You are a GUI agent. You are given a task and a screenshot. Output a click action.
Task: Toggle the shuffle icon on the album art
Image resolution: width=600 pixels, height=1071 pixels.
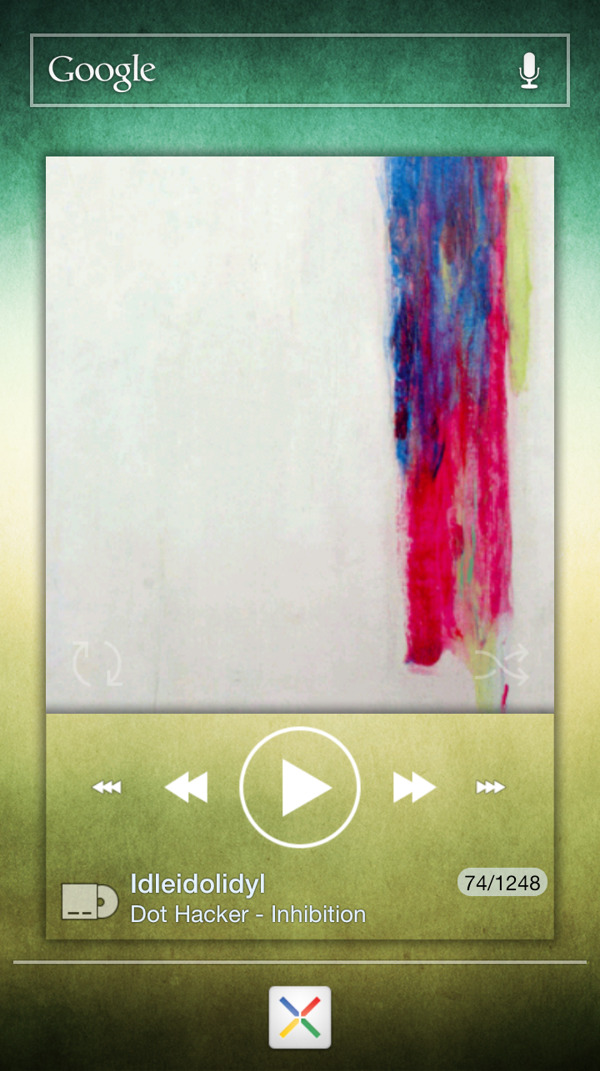click(x=501, y=665)
